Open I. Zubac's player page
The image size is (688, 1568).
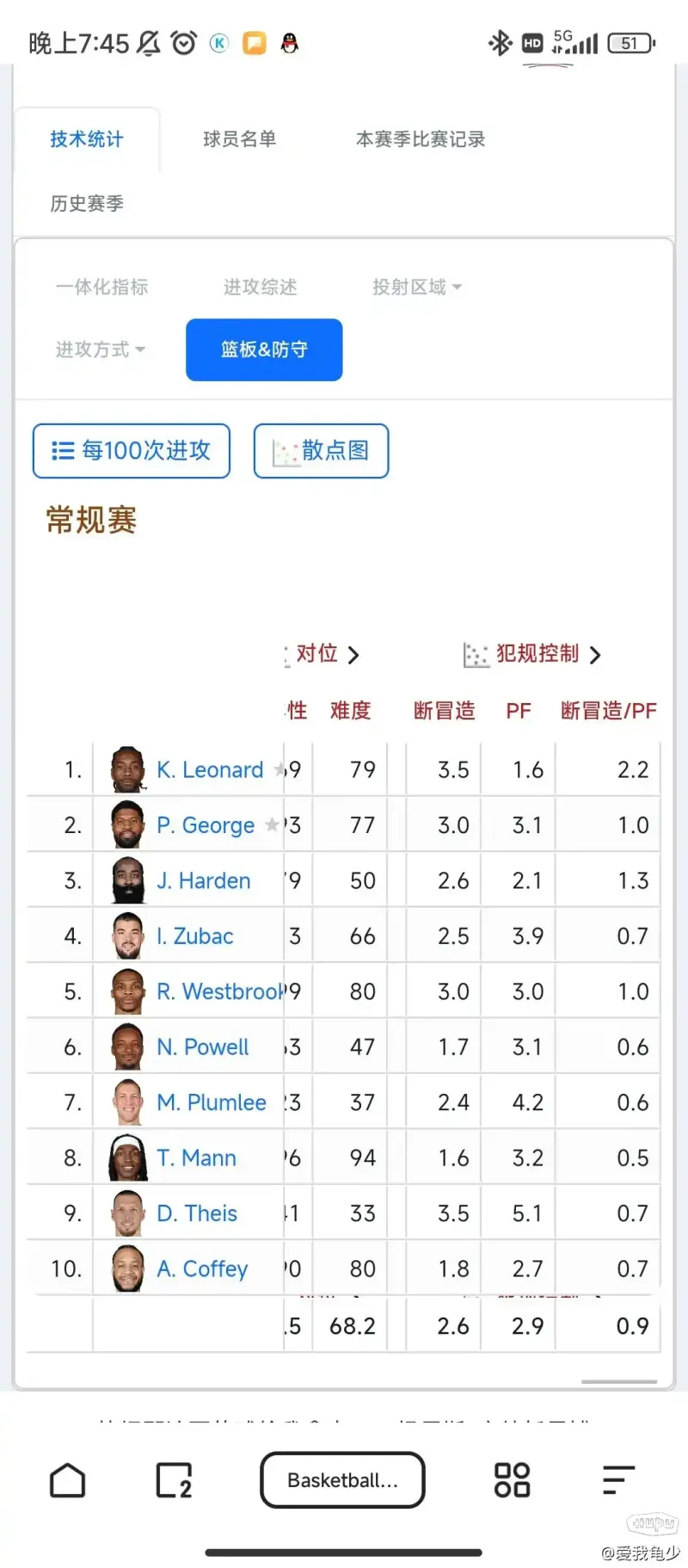[195, 936]
